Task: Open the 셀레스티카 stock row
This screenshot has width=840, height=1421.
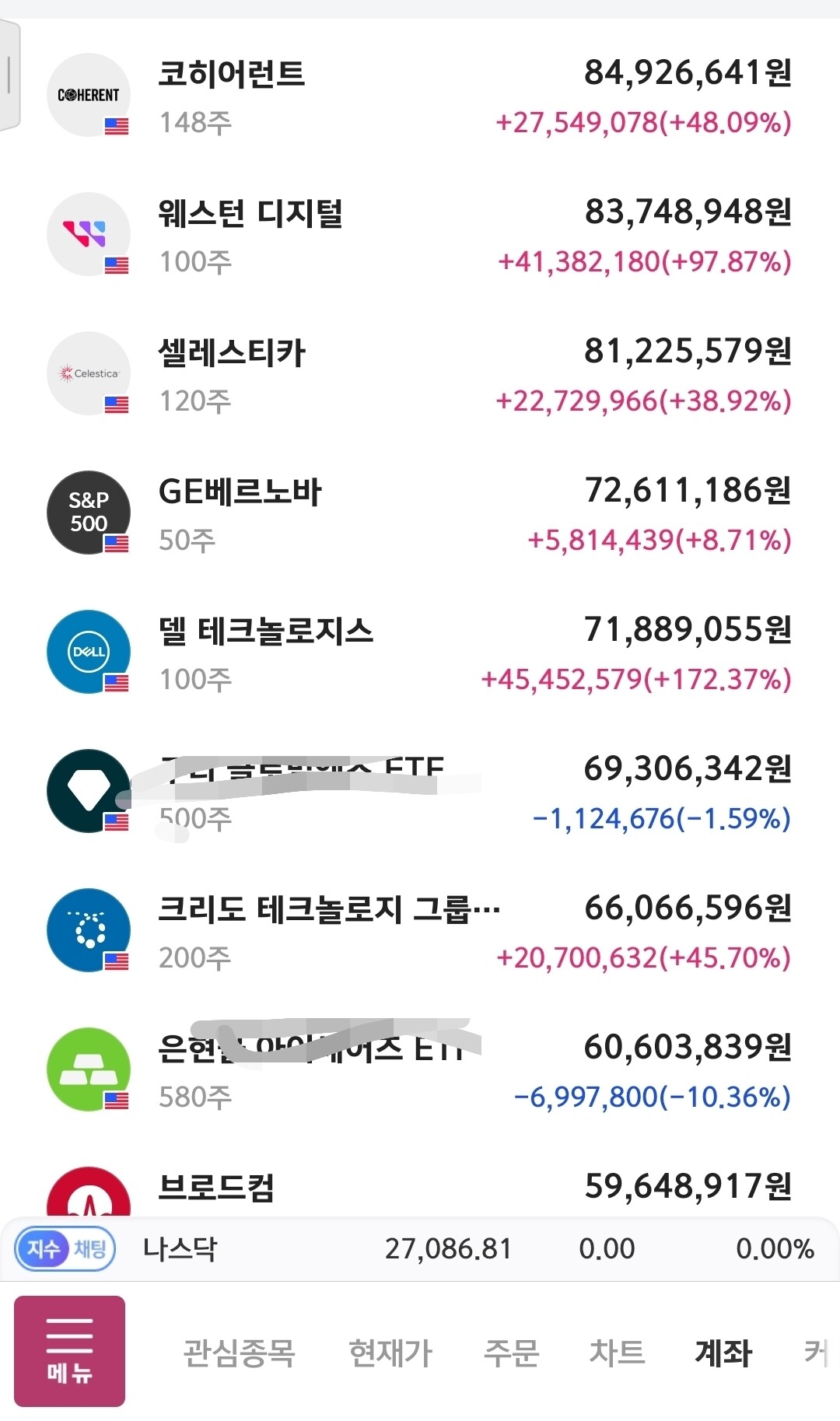Action: (420, 374)
